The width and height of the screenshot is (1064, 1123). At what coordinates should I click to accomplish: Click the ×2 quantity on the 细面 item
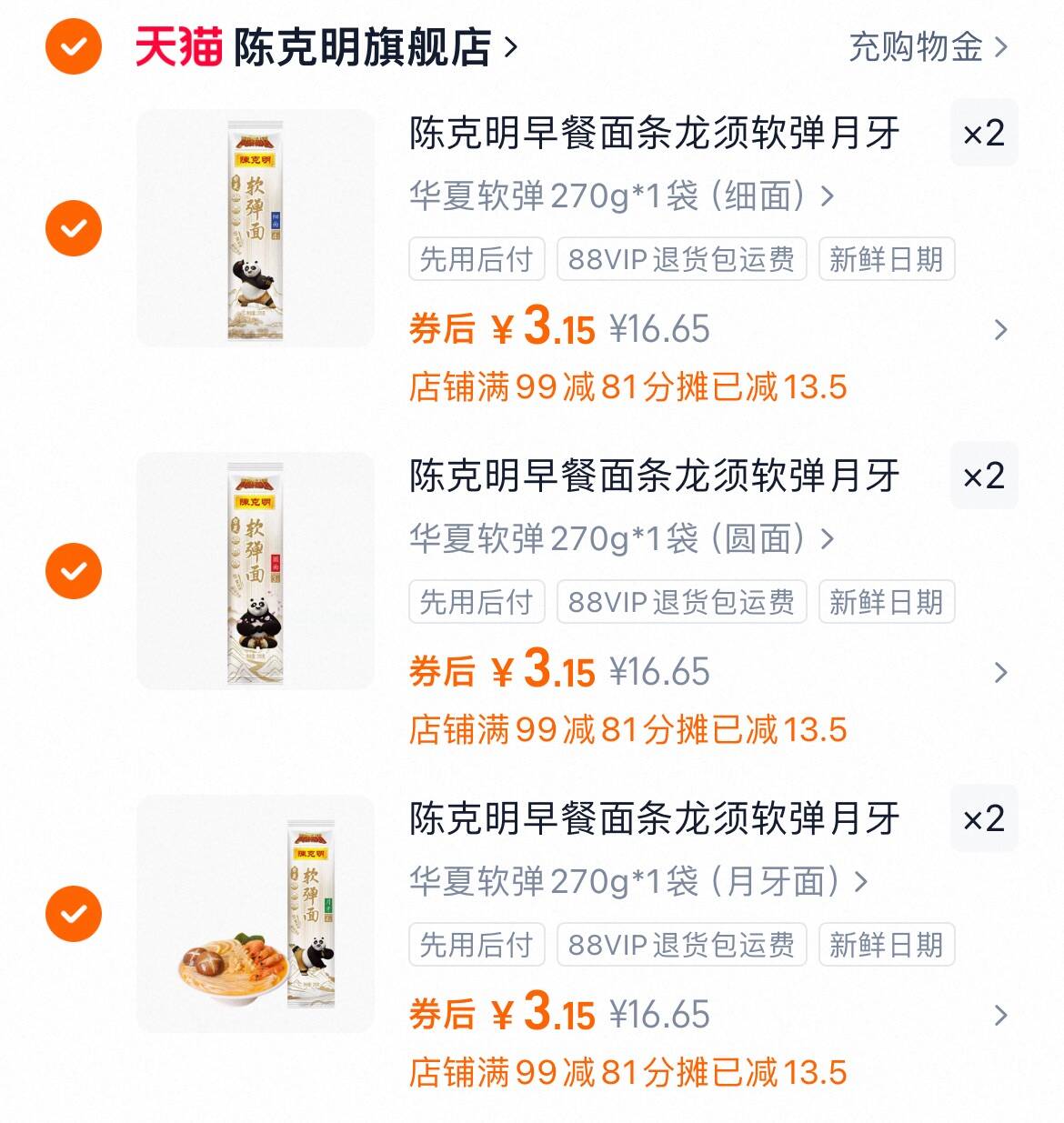point(984,134)
